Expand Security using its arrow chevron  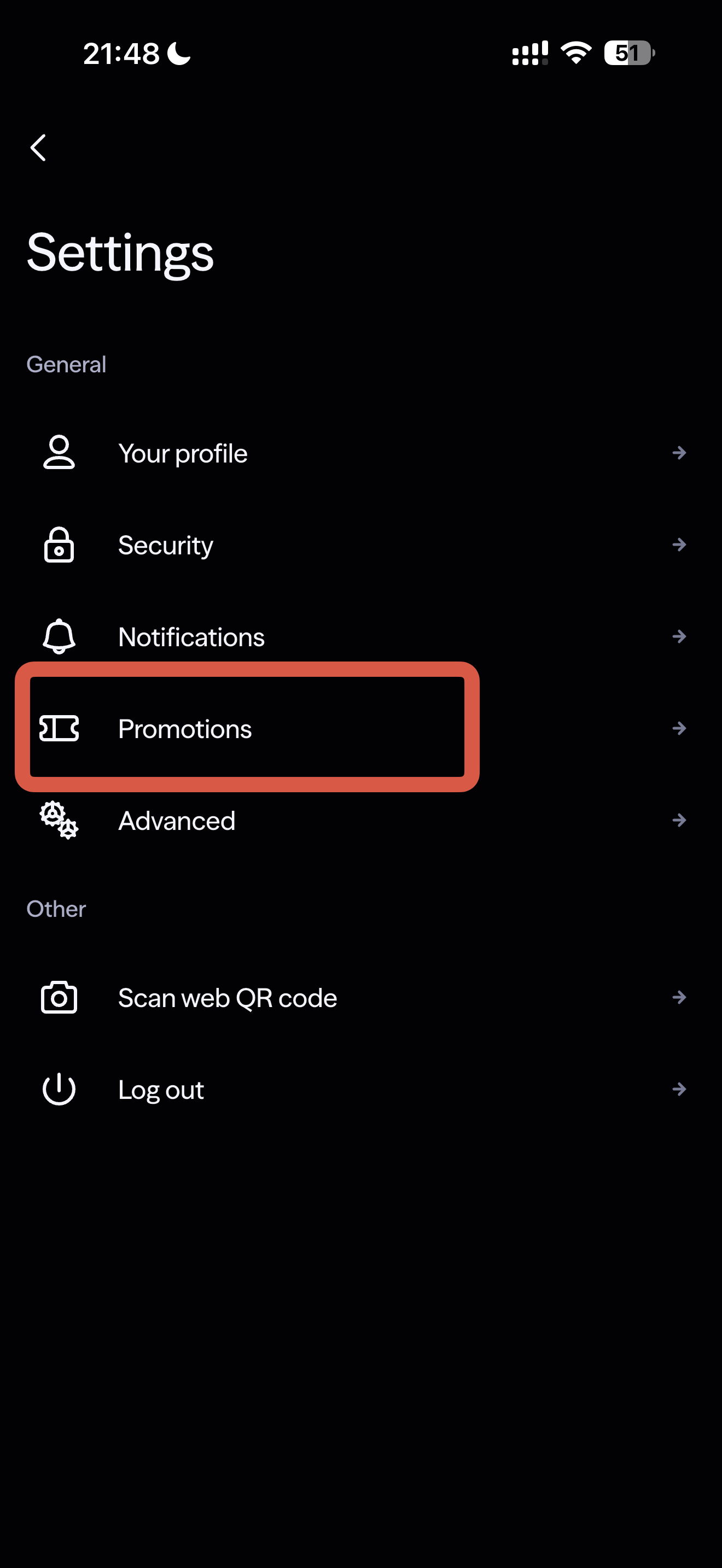(679, 545)
